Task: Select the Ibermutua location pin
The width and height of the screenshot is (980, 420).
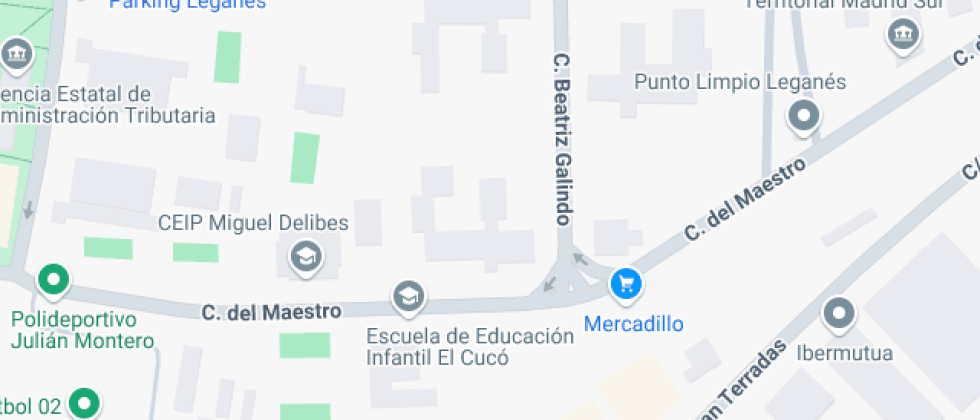Action: pyautogui.click(x=838, y=314)
